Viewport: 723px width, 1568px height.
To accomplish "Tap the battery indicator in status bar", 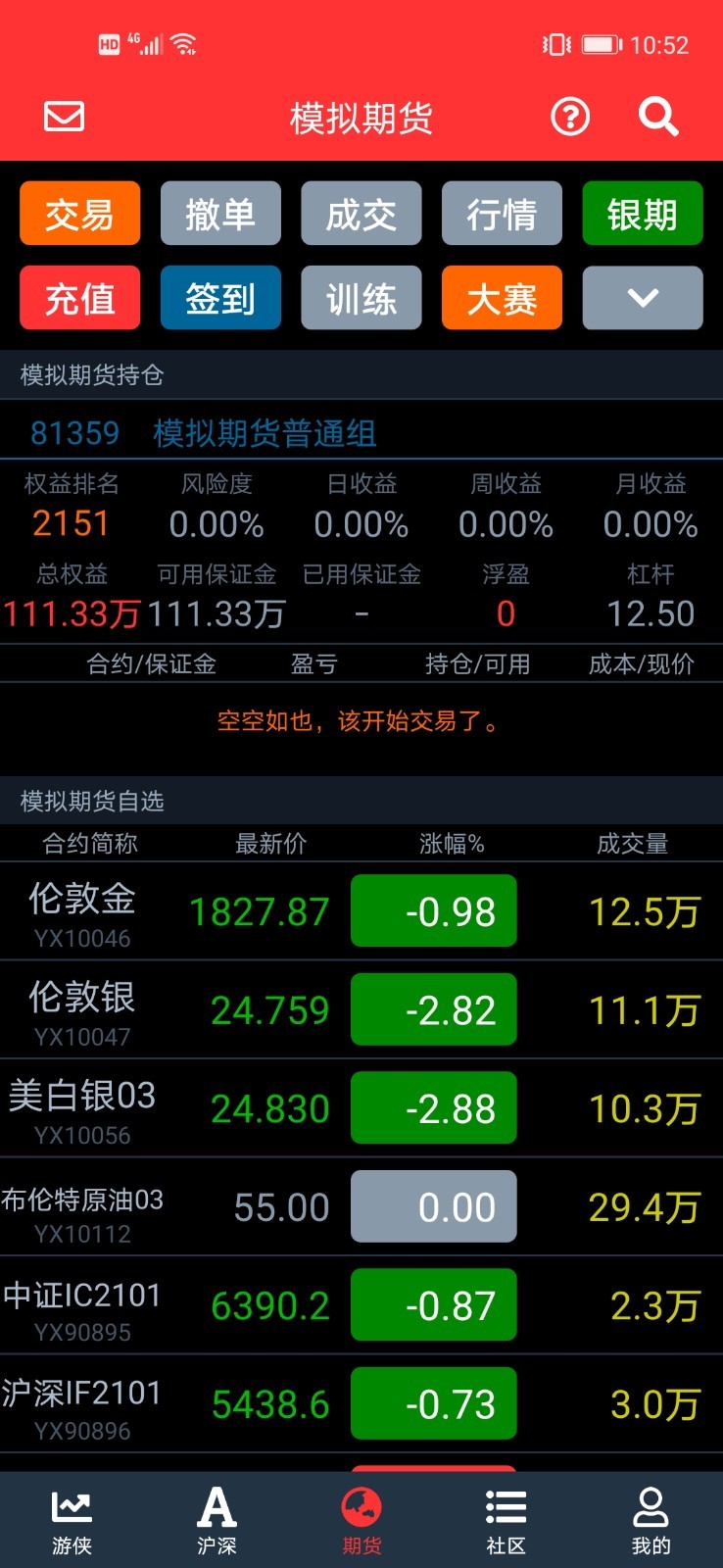I will [596, 43].
